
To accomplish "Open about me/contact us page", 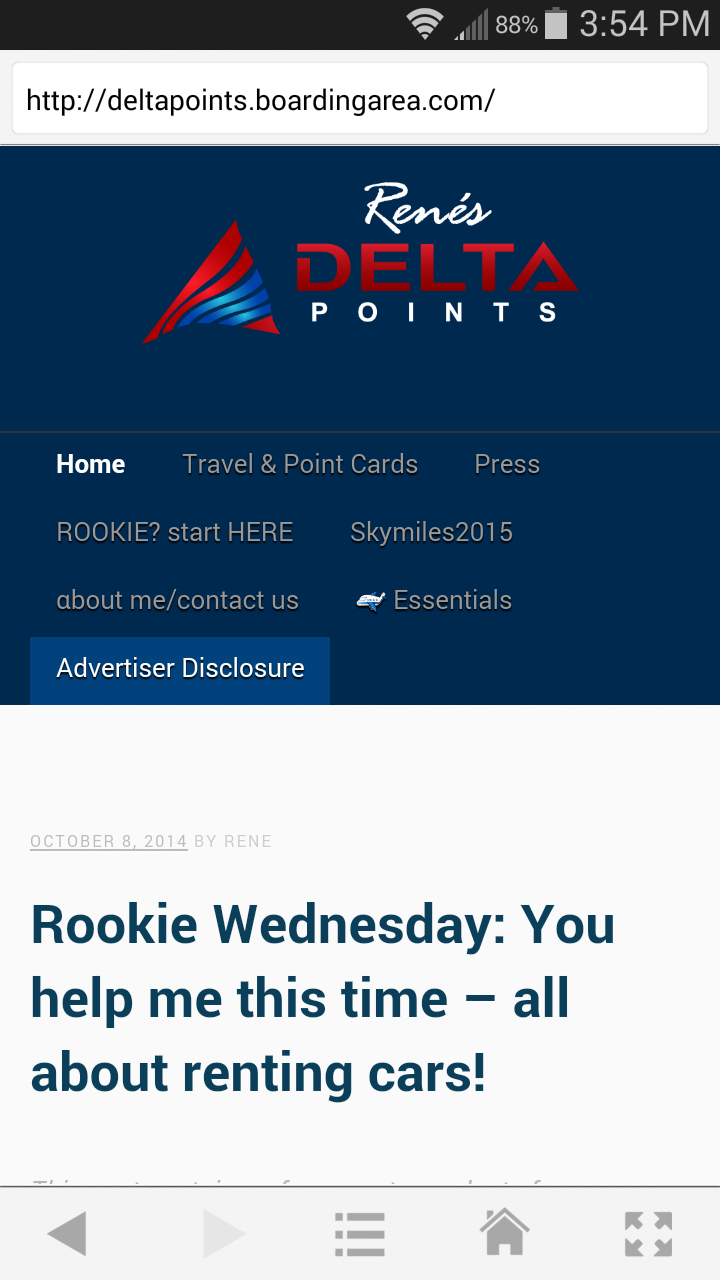I will click(178, 600).
